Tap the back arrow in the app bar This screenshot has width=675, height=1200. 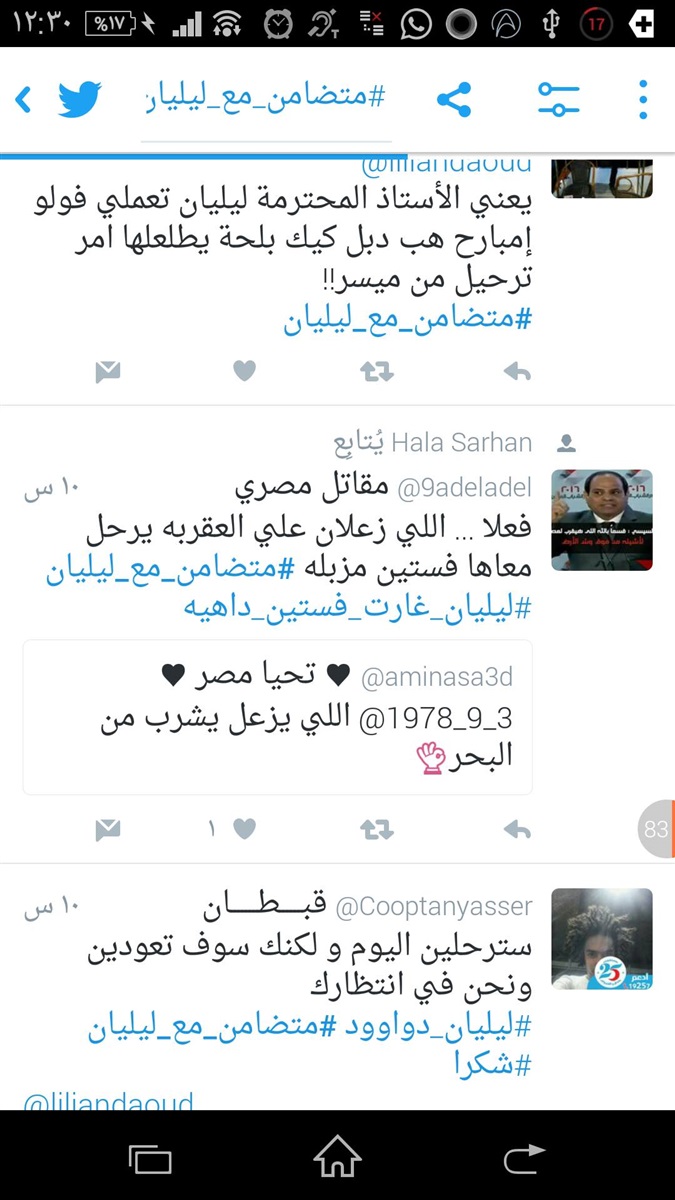[x=24, y=100]
